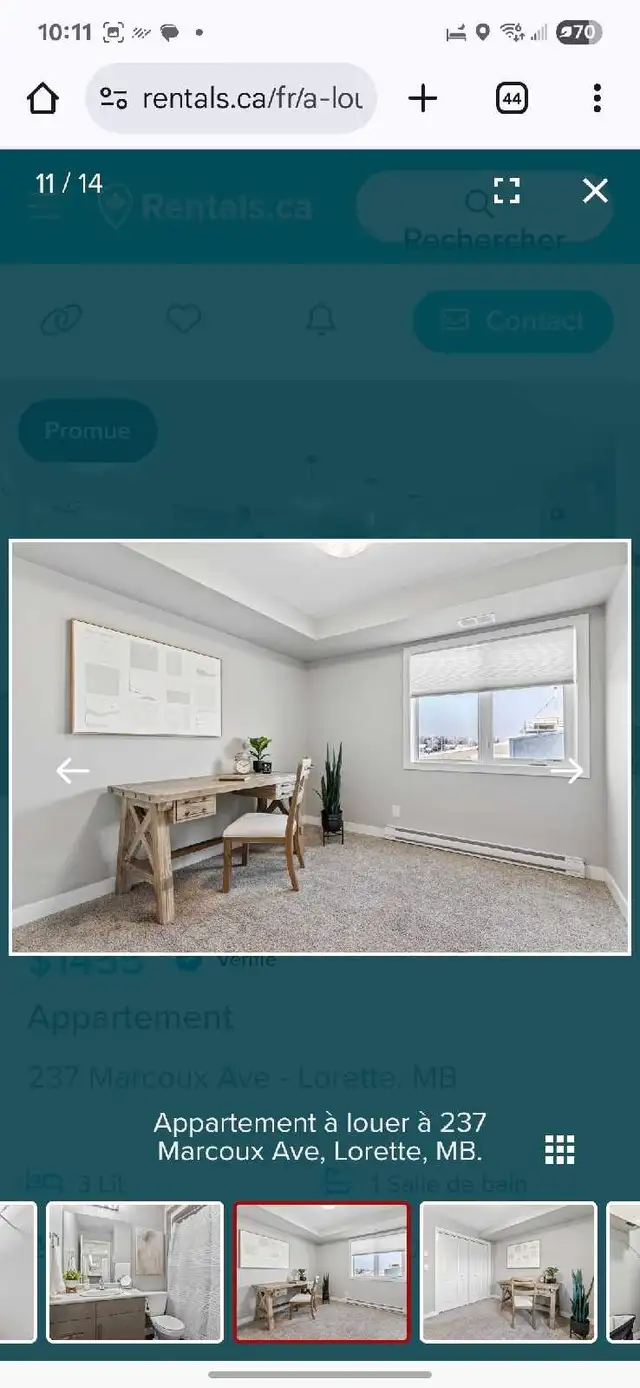Open the browser overflow menu
The image size is (640, 1388).
point(597,98)
